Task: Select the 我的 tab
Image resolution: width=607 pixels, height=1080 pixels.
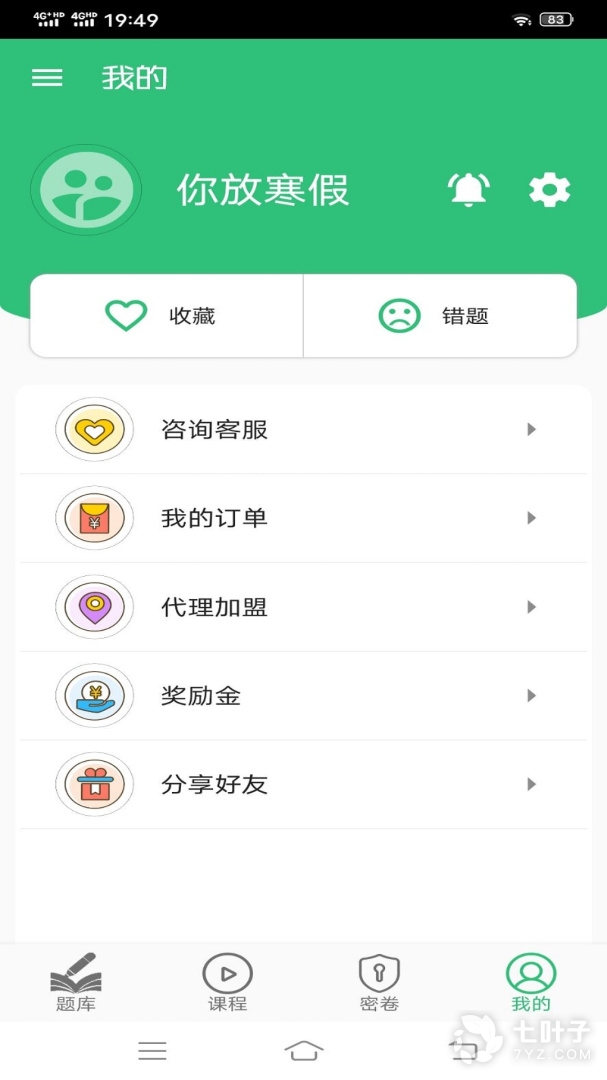Action: [531, 982]
